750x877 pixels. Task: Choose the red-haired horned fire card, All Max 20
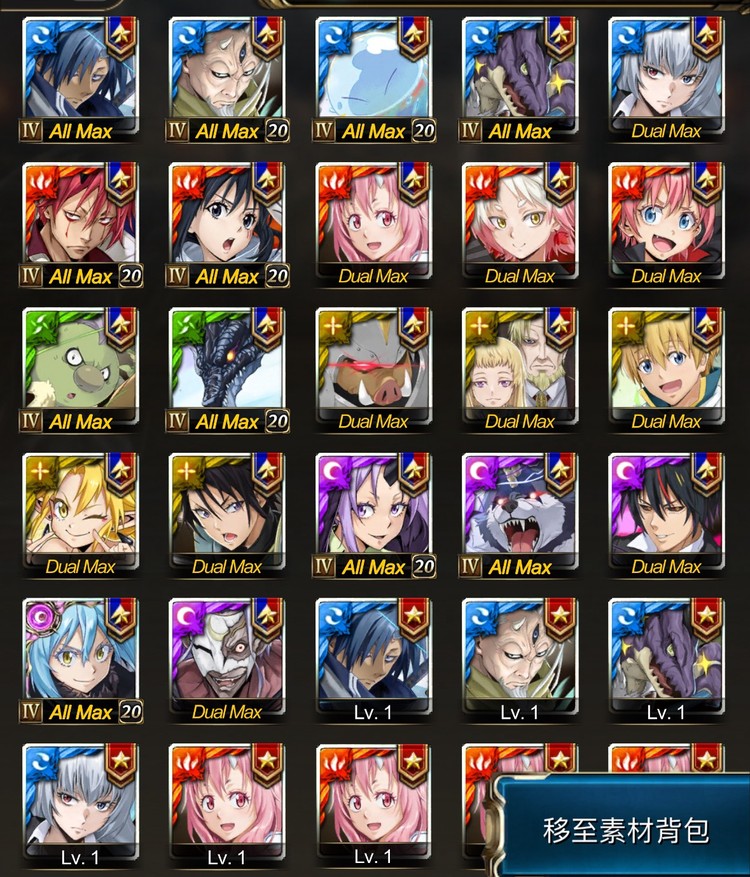click(81, 220)
